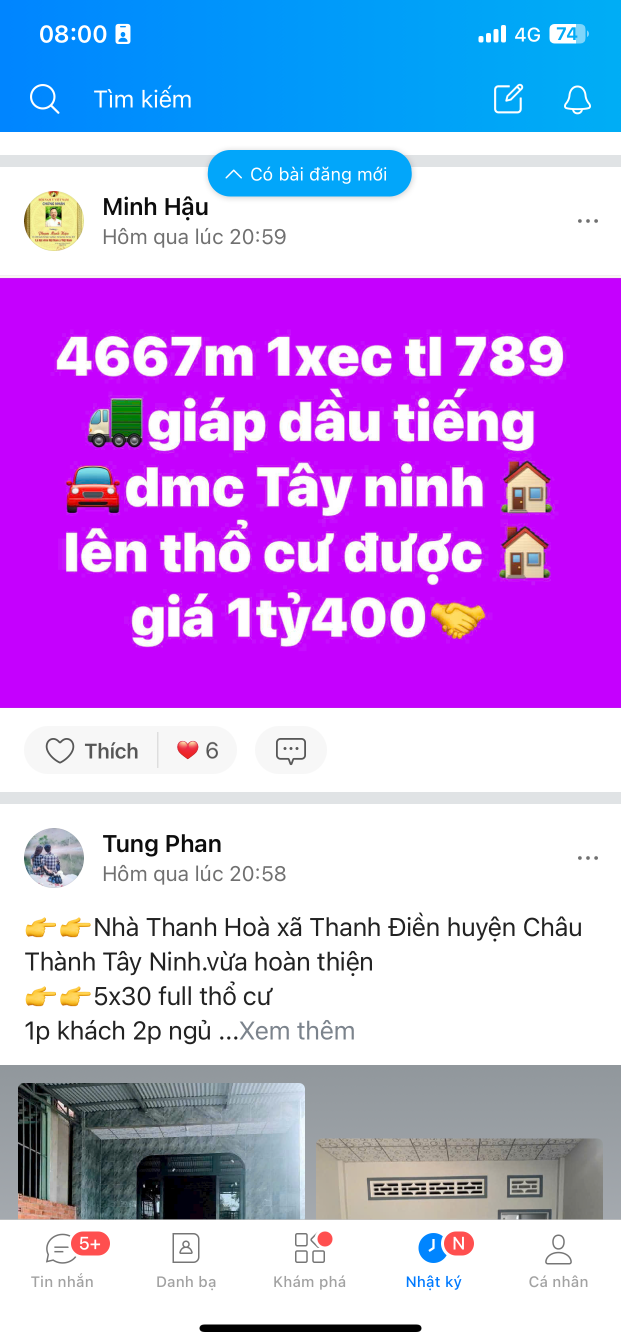Expand Tung Phan's post with Xem thêm
Viewport: 621px width, 1344px height.
pyautogui.click(x=297, y=1031)
